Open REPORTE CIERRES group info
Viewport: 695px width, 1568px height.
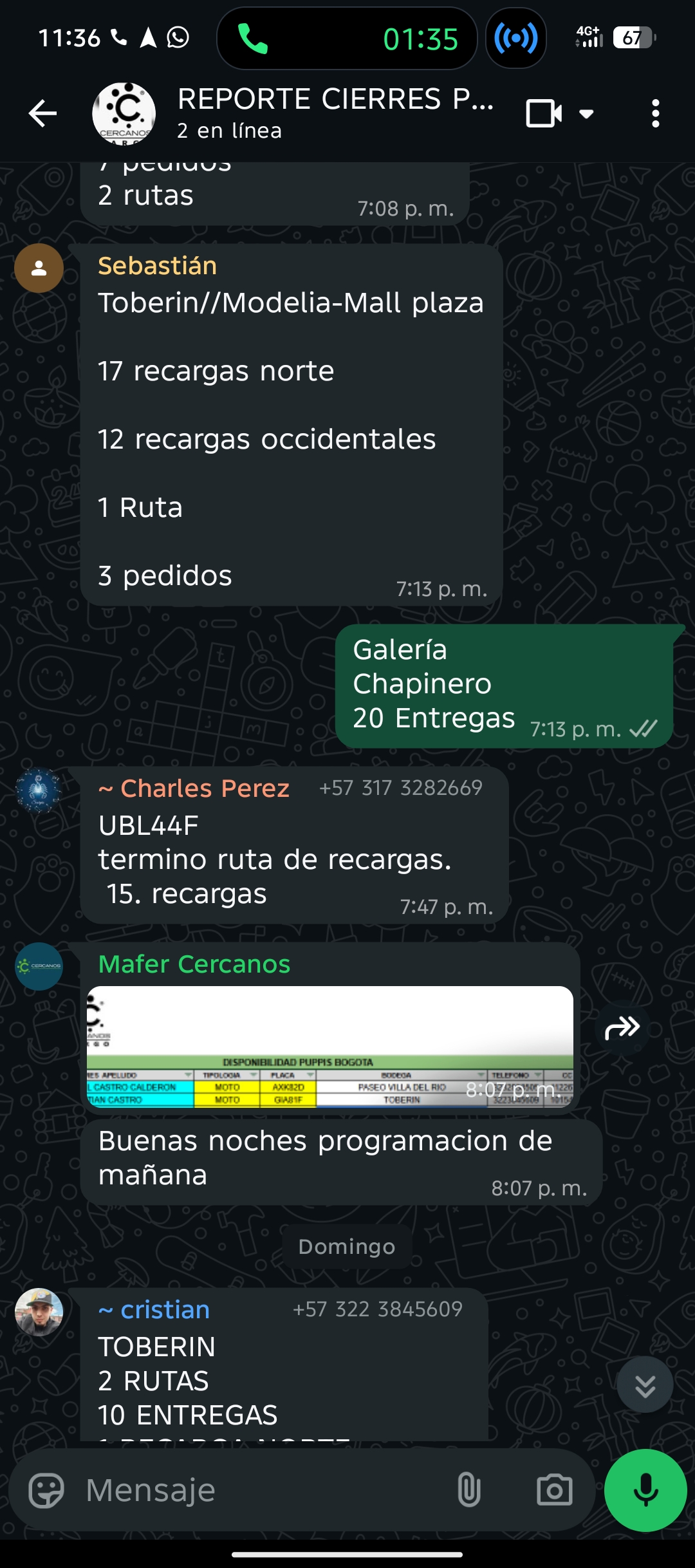pyautogui.click(x=335, y=113)
